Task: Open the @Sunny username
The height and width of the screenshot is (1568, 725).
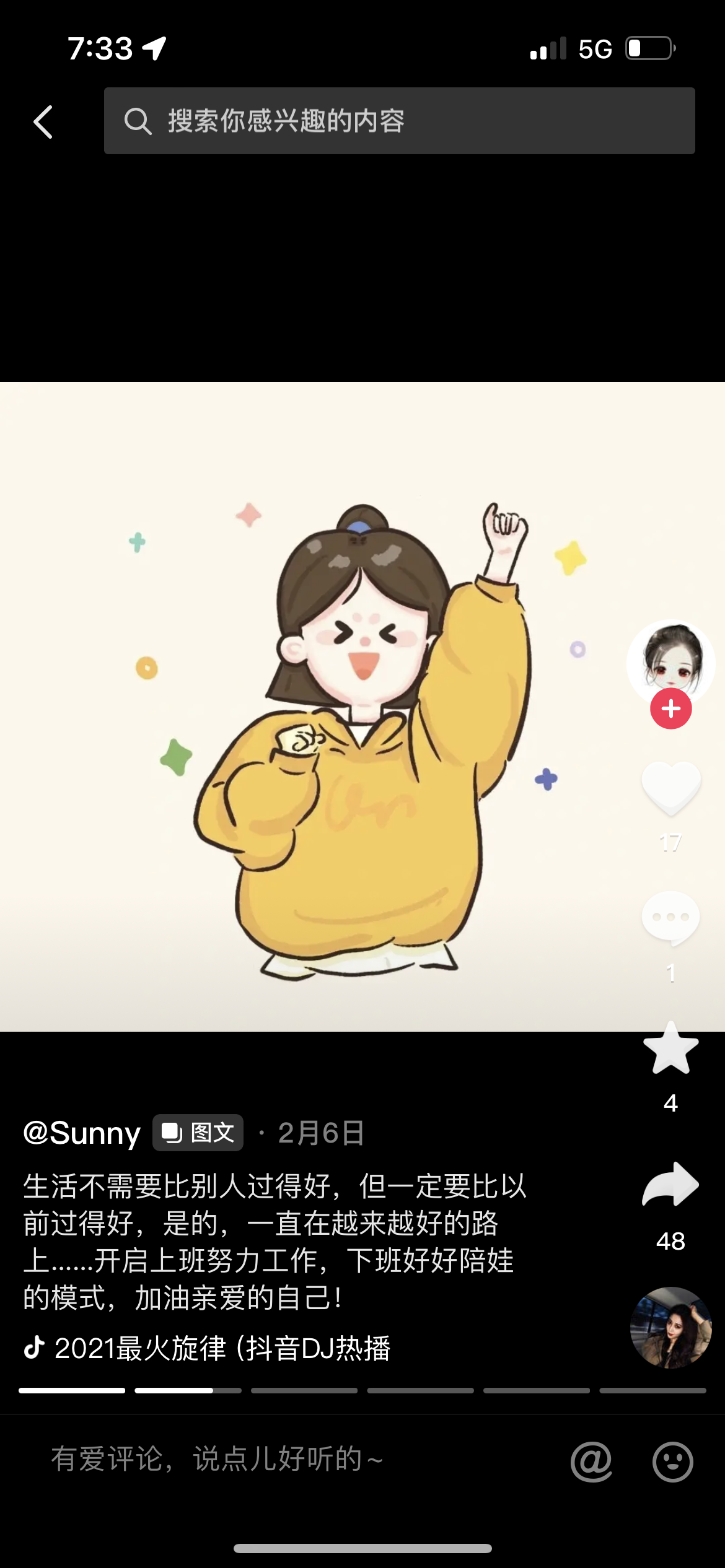Action: click(82, 1133)
